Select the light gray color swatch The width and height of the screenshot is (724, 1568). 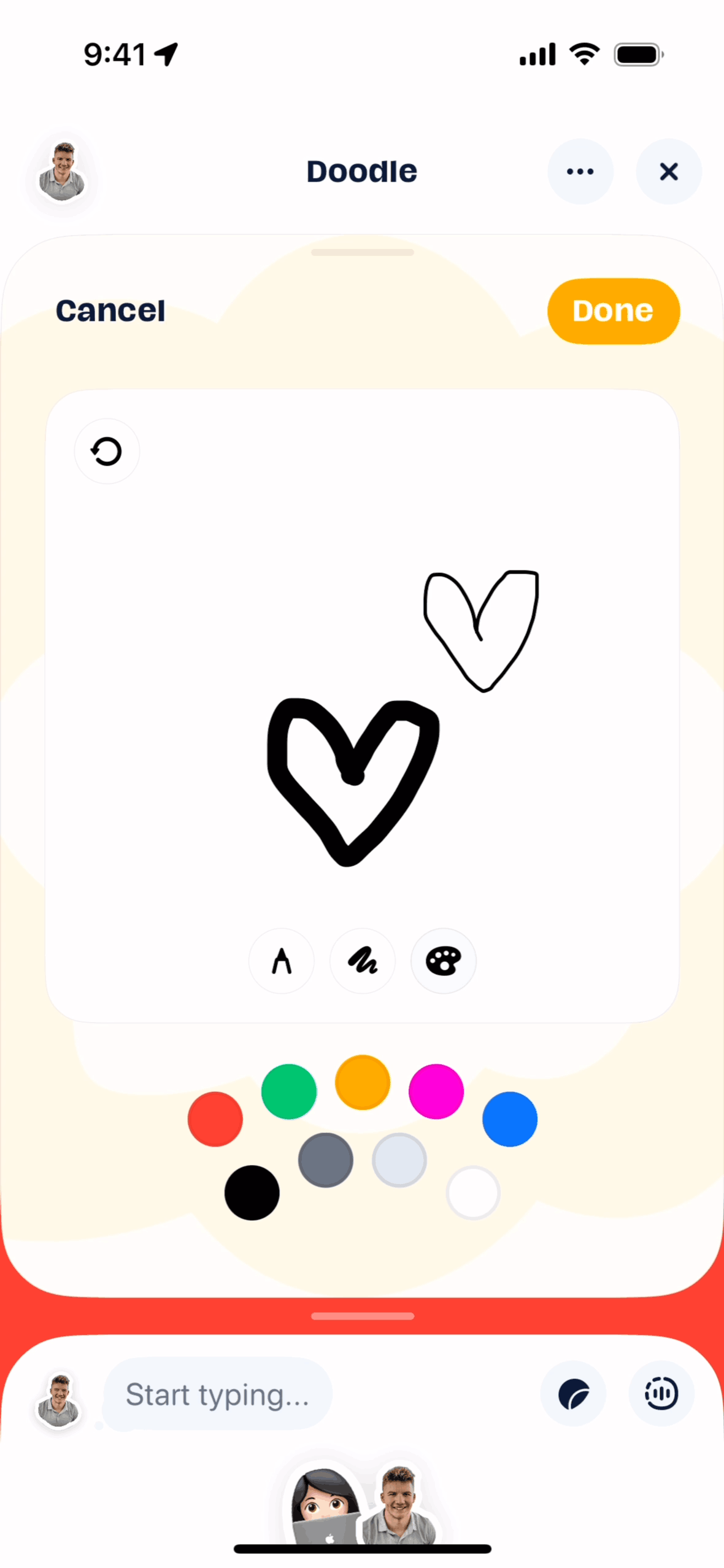(399, 1160)
